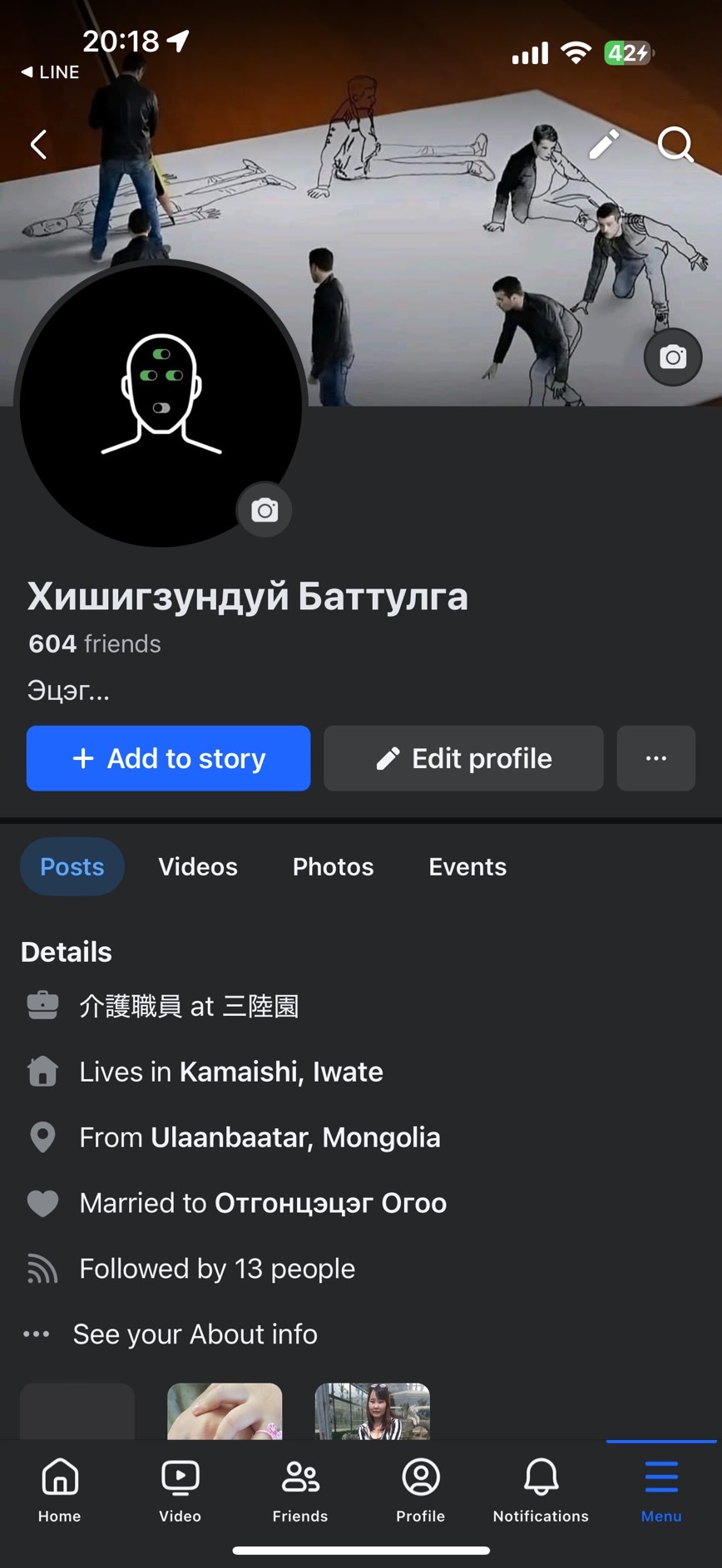Open See your About info
Screen dimensions: 722x1568
195,1334
